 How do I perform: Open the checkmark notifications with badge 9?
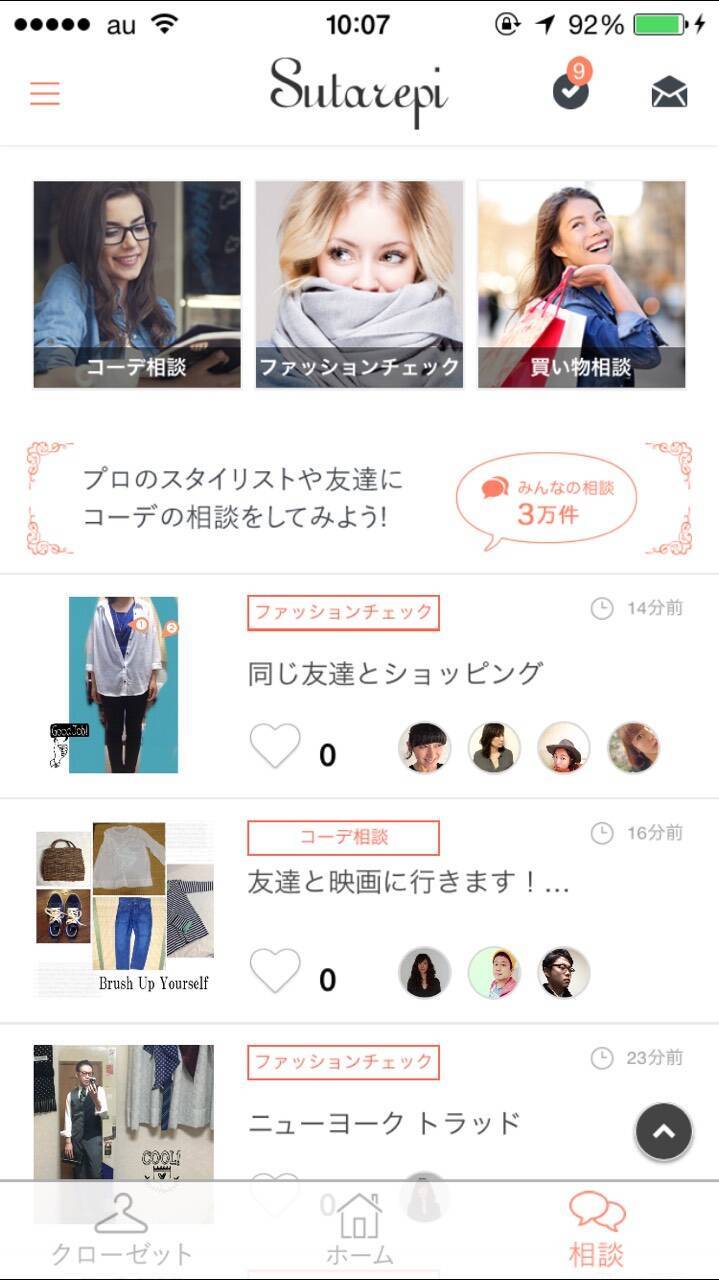tap(571, 92)
